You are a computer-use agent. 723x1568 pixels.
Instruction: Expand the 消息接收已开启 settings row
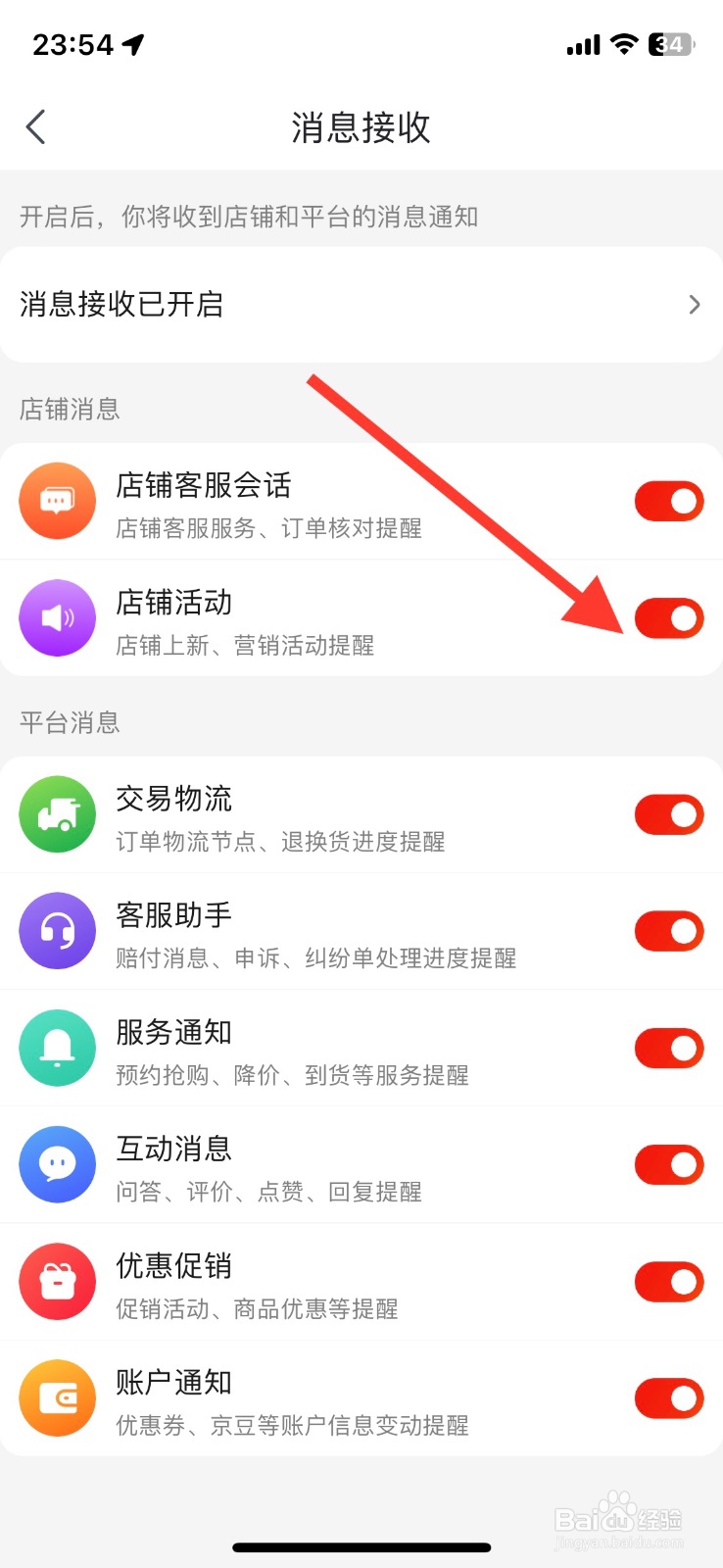361,305
